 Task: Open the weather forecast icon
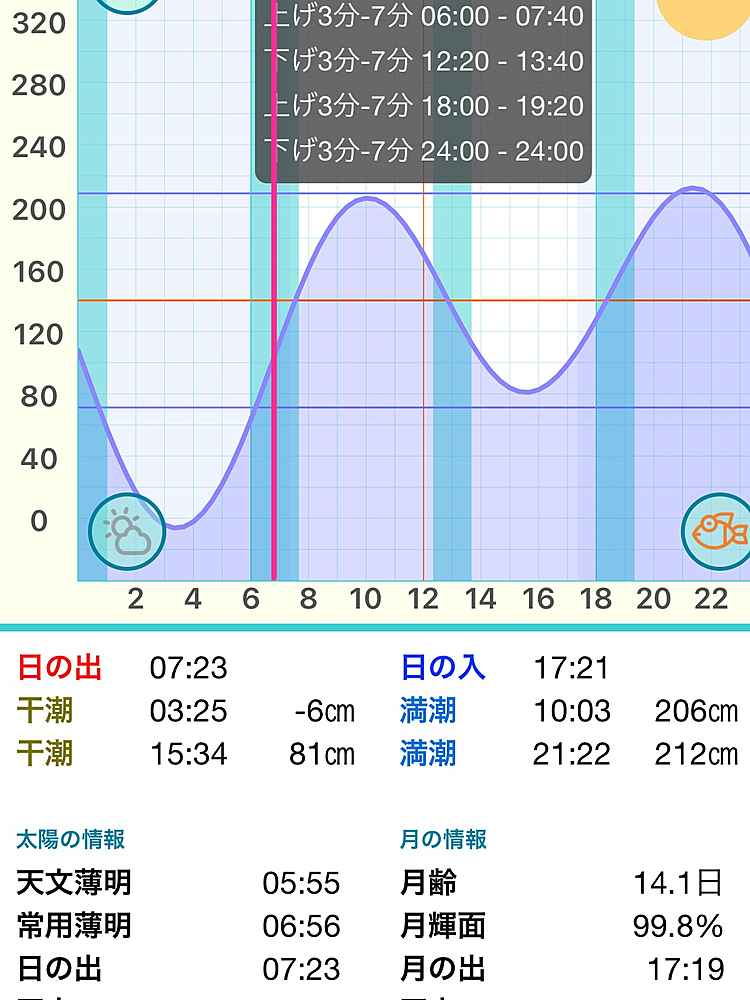click(x=127, y=532)
